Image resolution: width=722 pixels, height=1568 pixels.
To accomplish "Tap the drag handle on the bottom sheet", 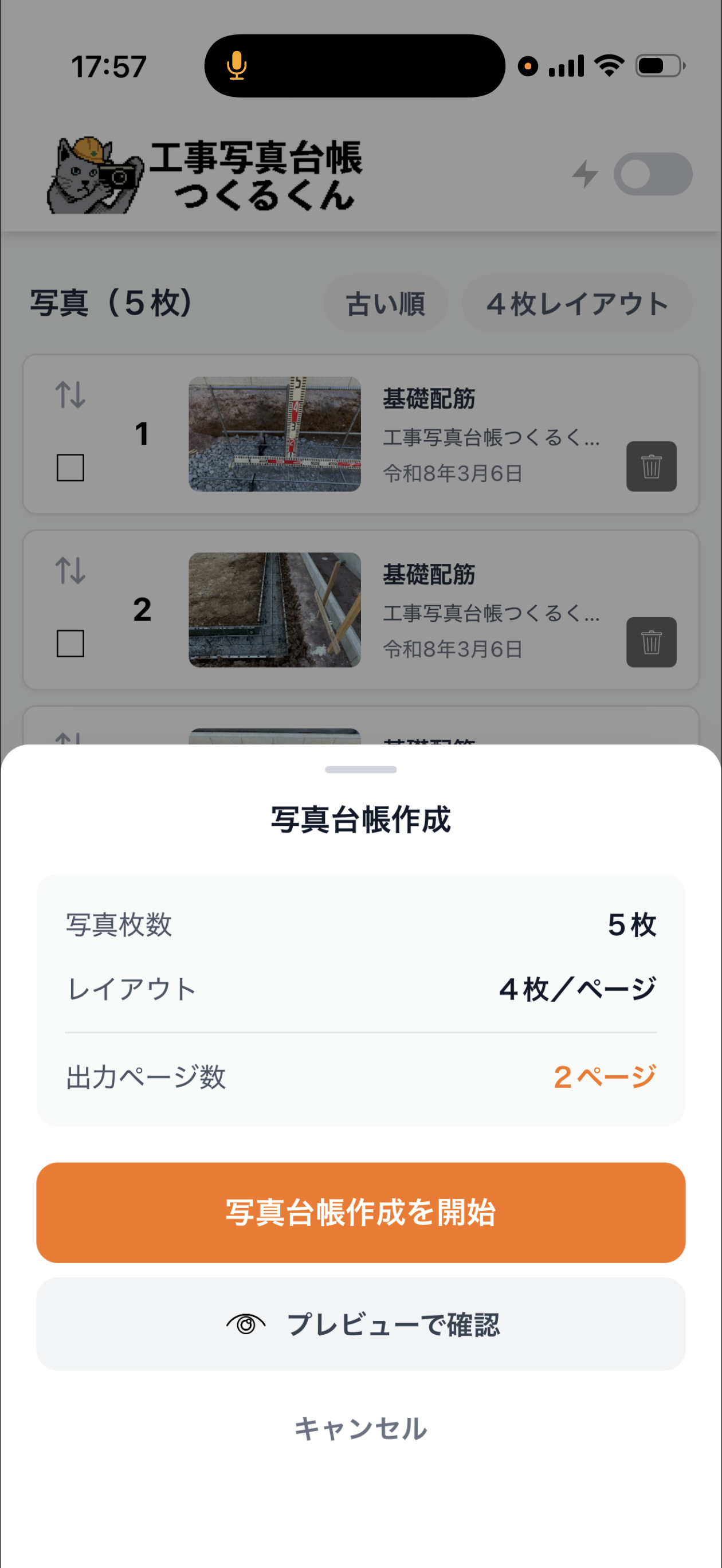I will [361, 770].
